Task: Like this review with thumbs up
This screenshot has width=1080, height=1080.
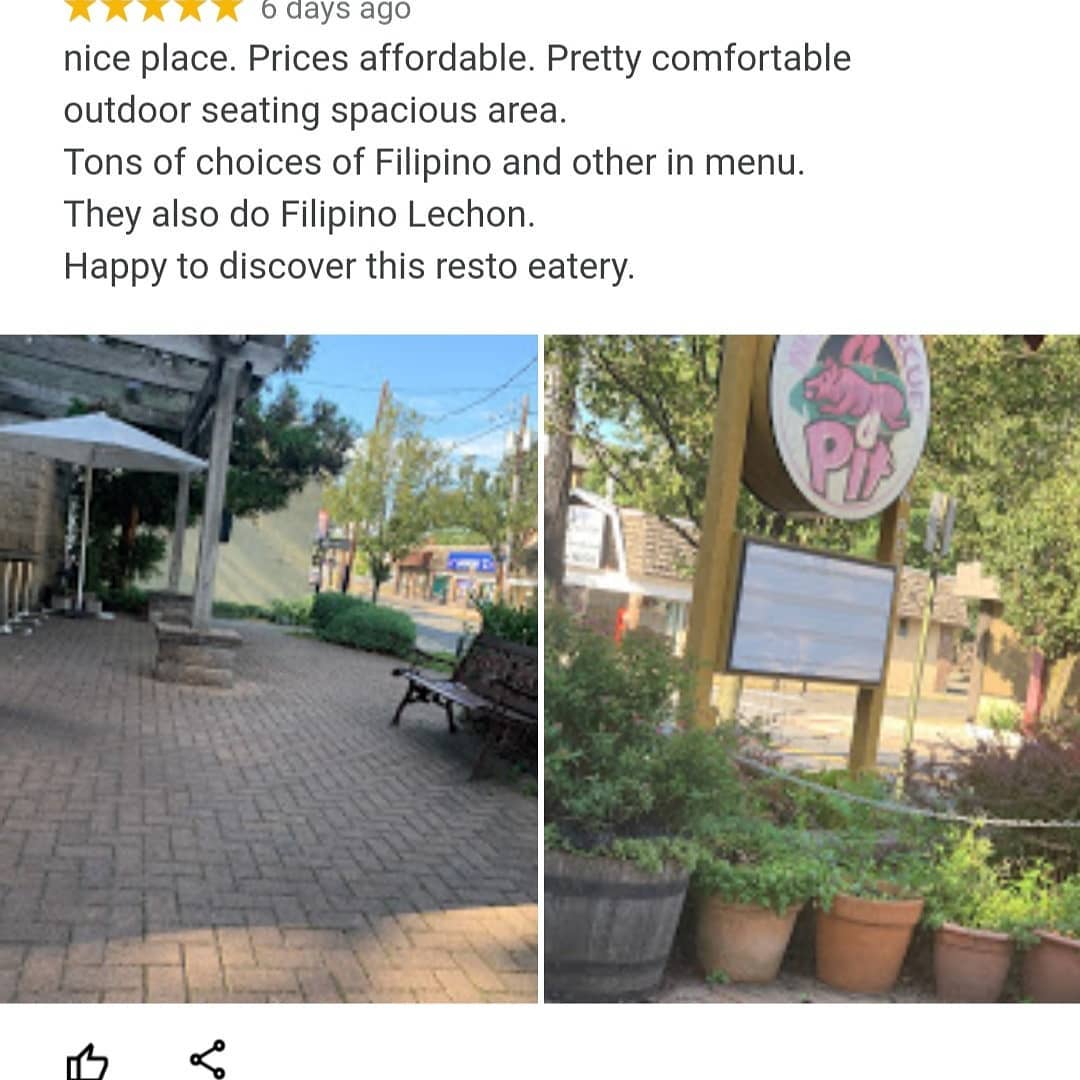Action: (x=87, y=1060)
